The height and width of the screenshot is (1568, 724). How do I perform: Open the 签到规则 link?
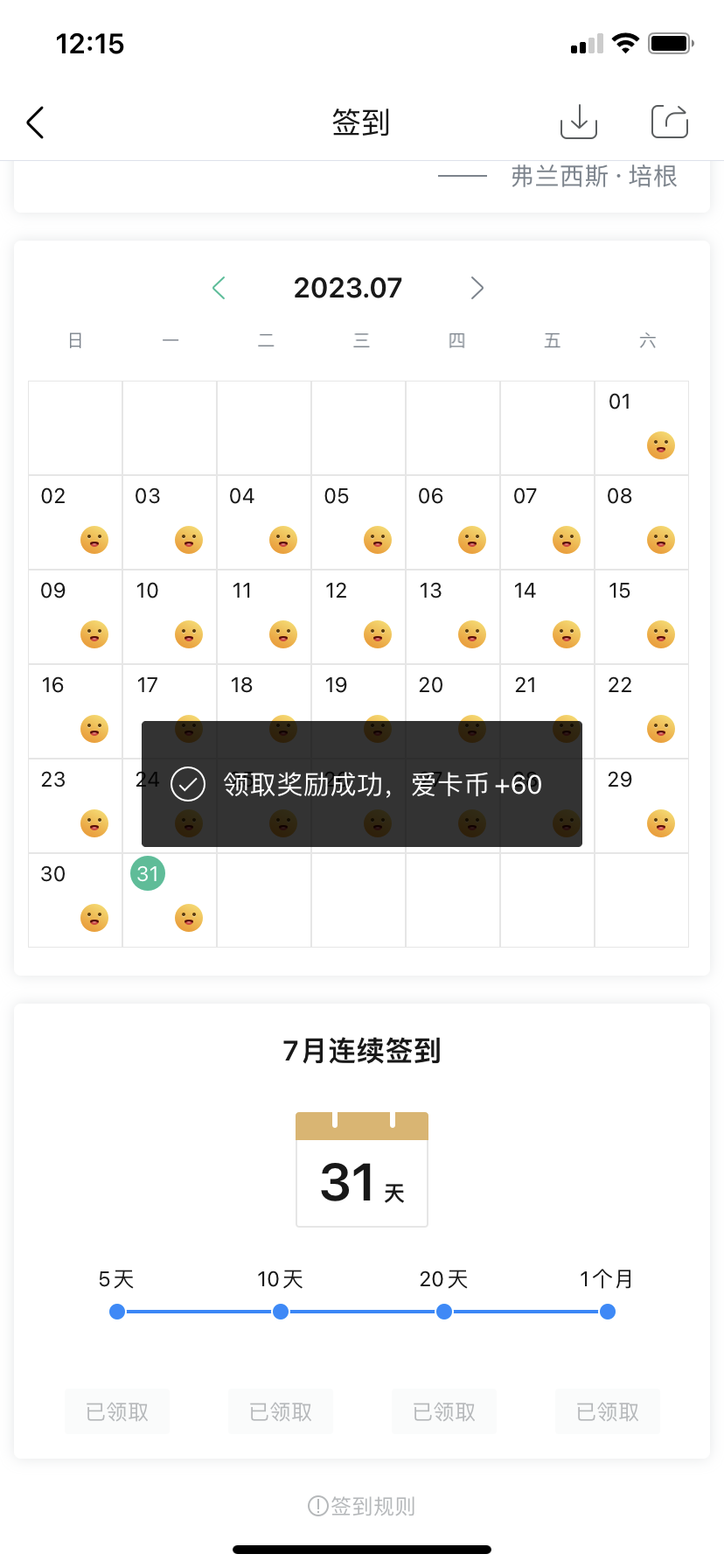362,1506
